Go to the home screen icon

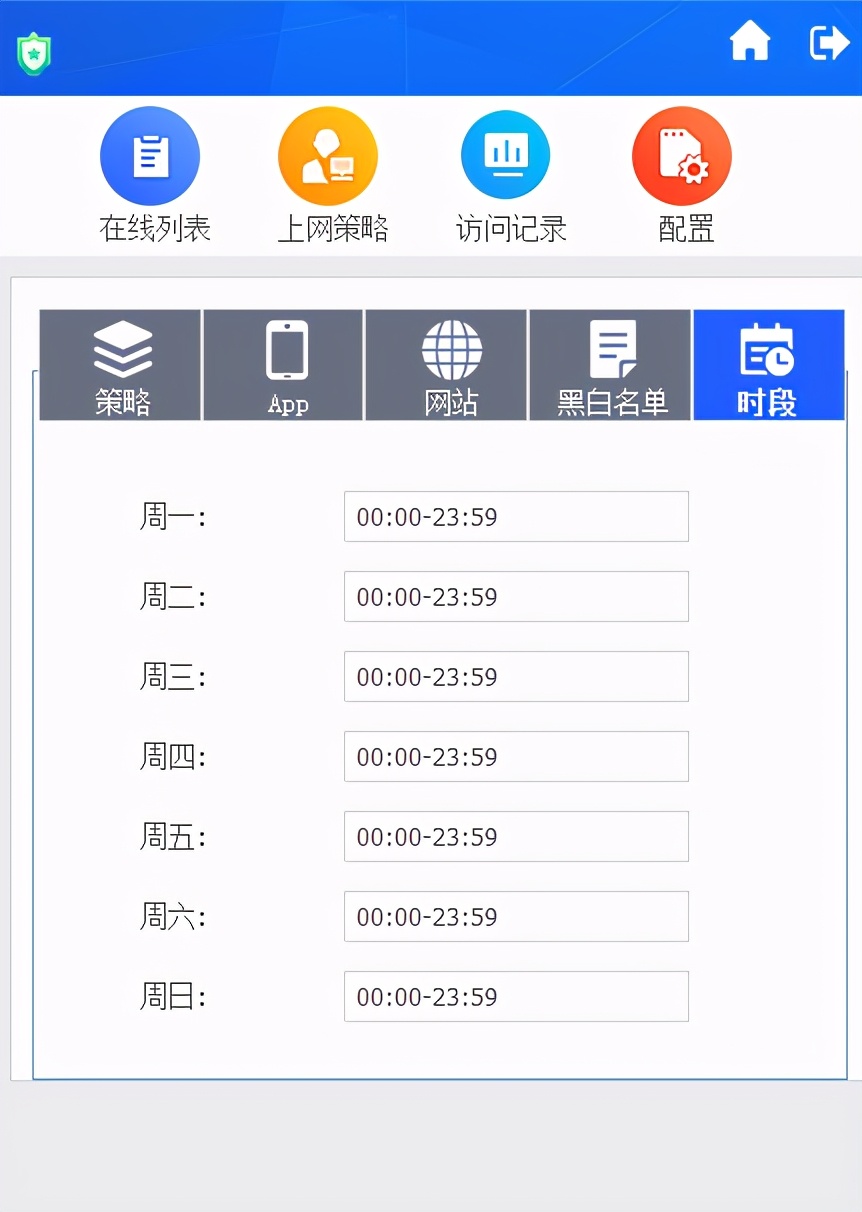click(749, 42)
